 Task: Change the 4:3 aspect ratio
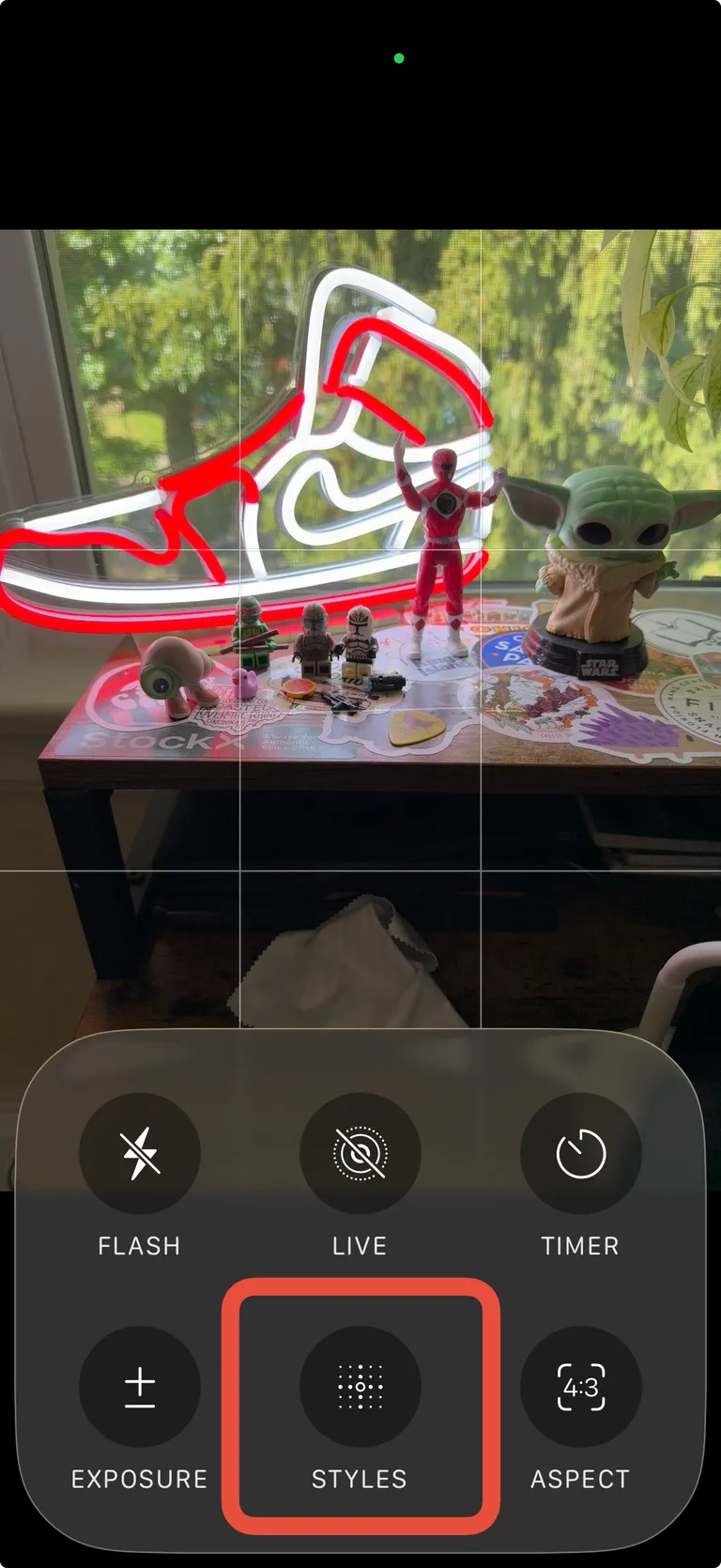[580, 1387]
